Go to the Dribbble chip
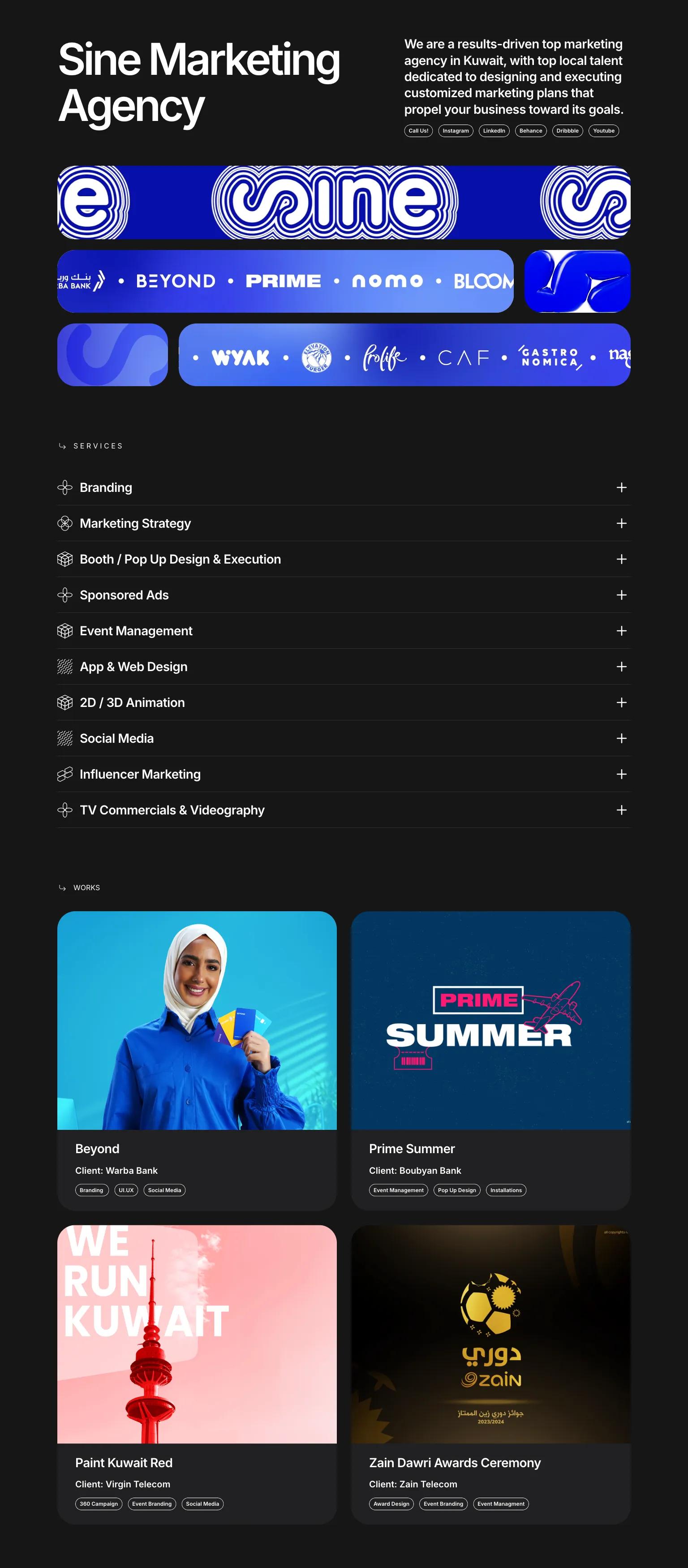The height and width of the screenshot is (1568, 688). point(567,131)
